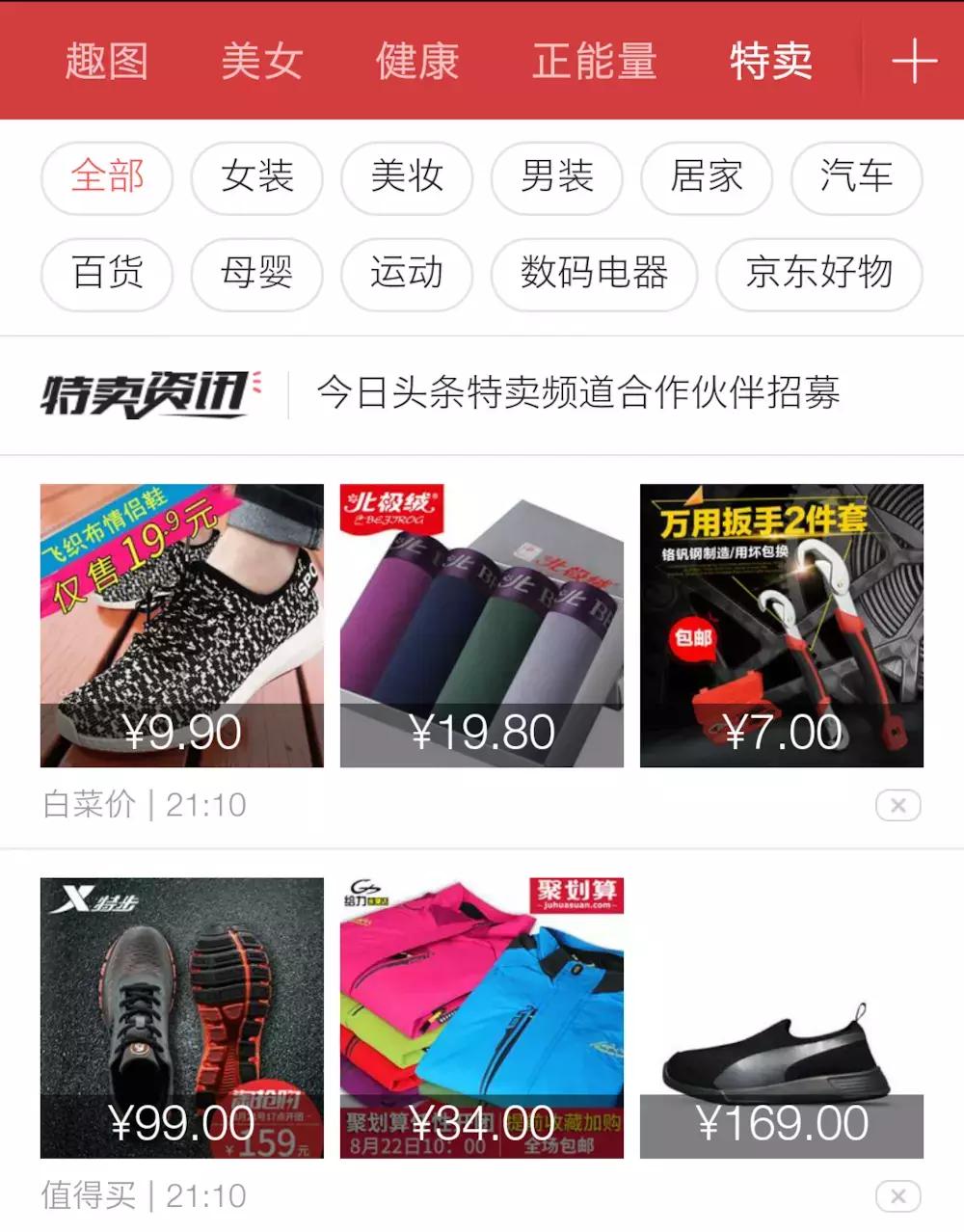Open the ¥19.80 underwear product image
Image resolution: width=964 pixels, height=1232 pixels.
[481, 627]
